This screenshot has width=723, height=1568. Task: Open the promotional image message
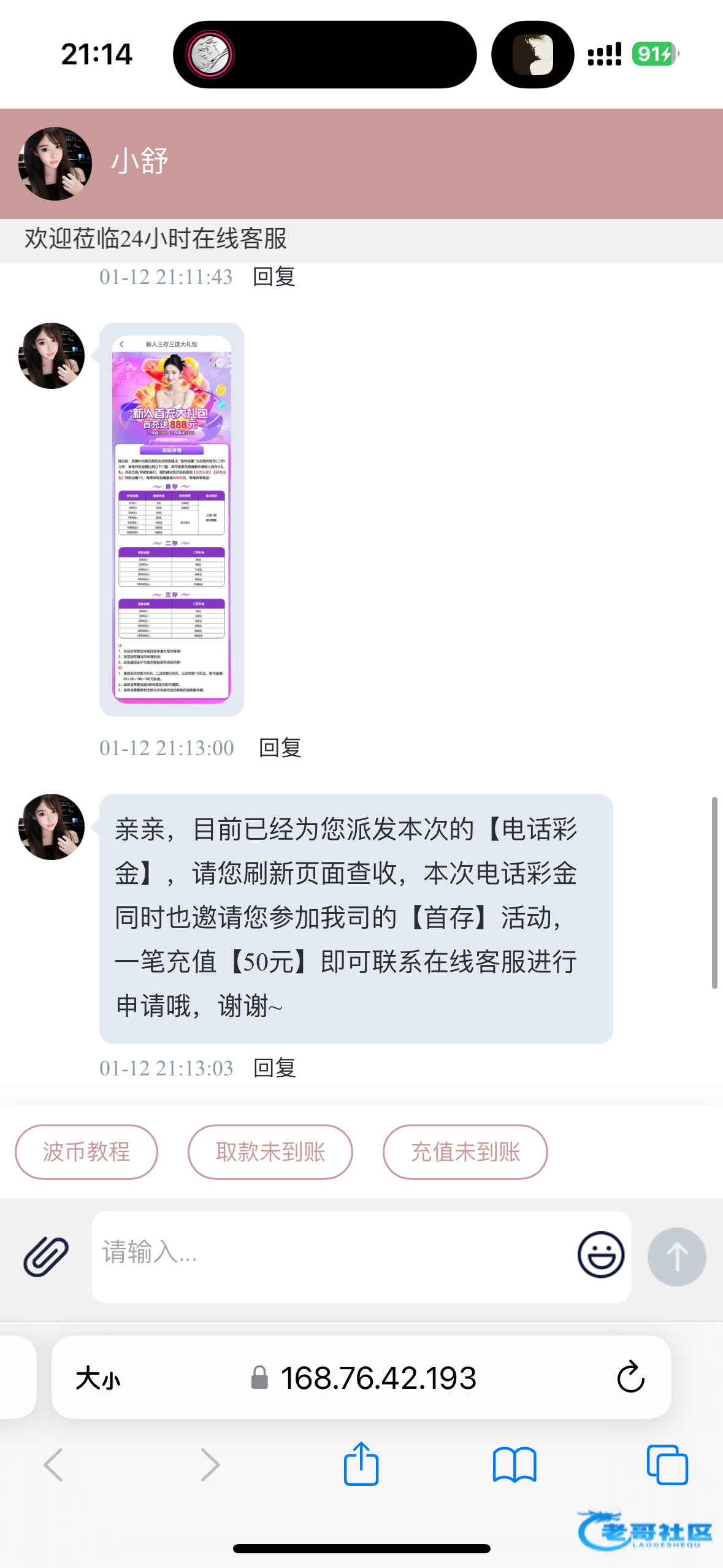point(172,519)
